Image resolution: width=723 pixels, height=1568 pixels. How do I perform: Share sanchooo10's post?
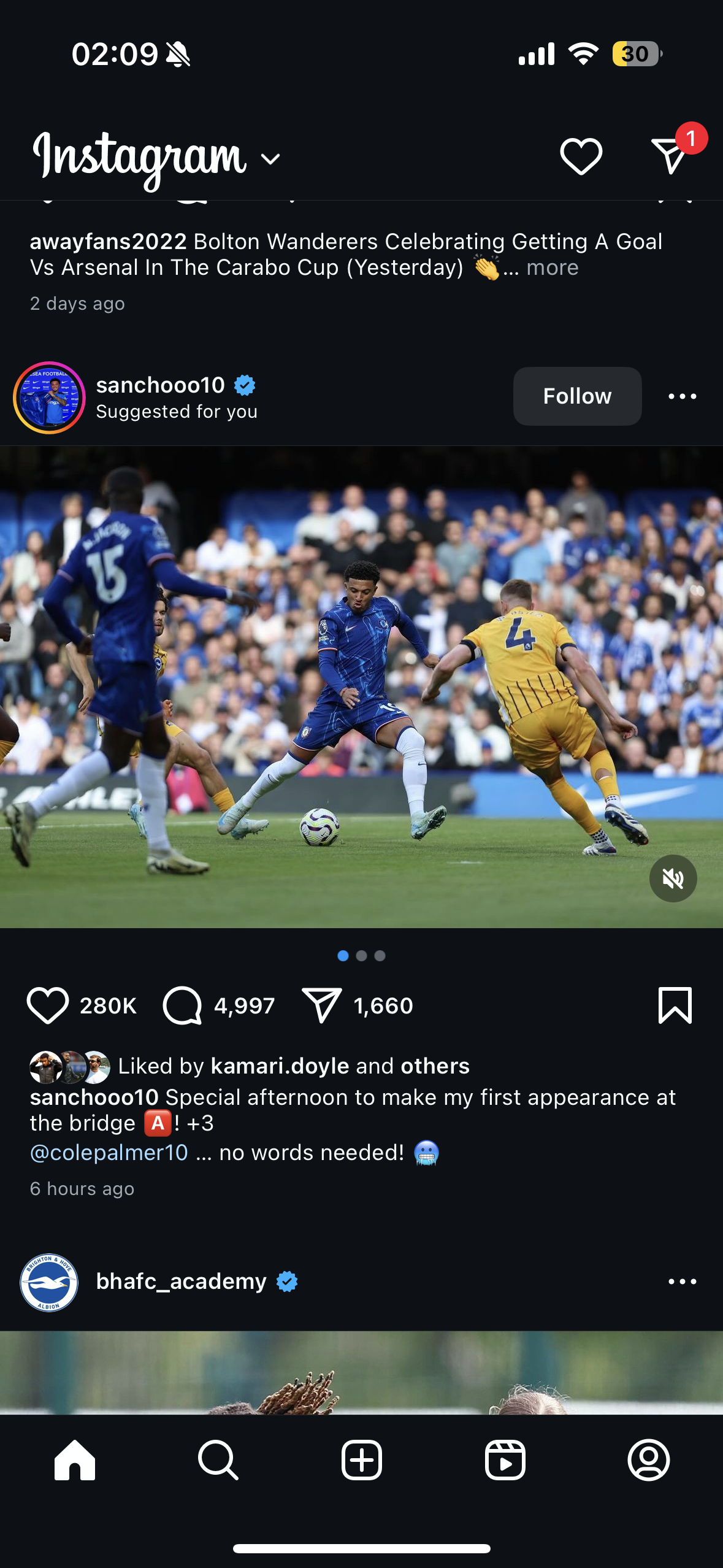321,1005
